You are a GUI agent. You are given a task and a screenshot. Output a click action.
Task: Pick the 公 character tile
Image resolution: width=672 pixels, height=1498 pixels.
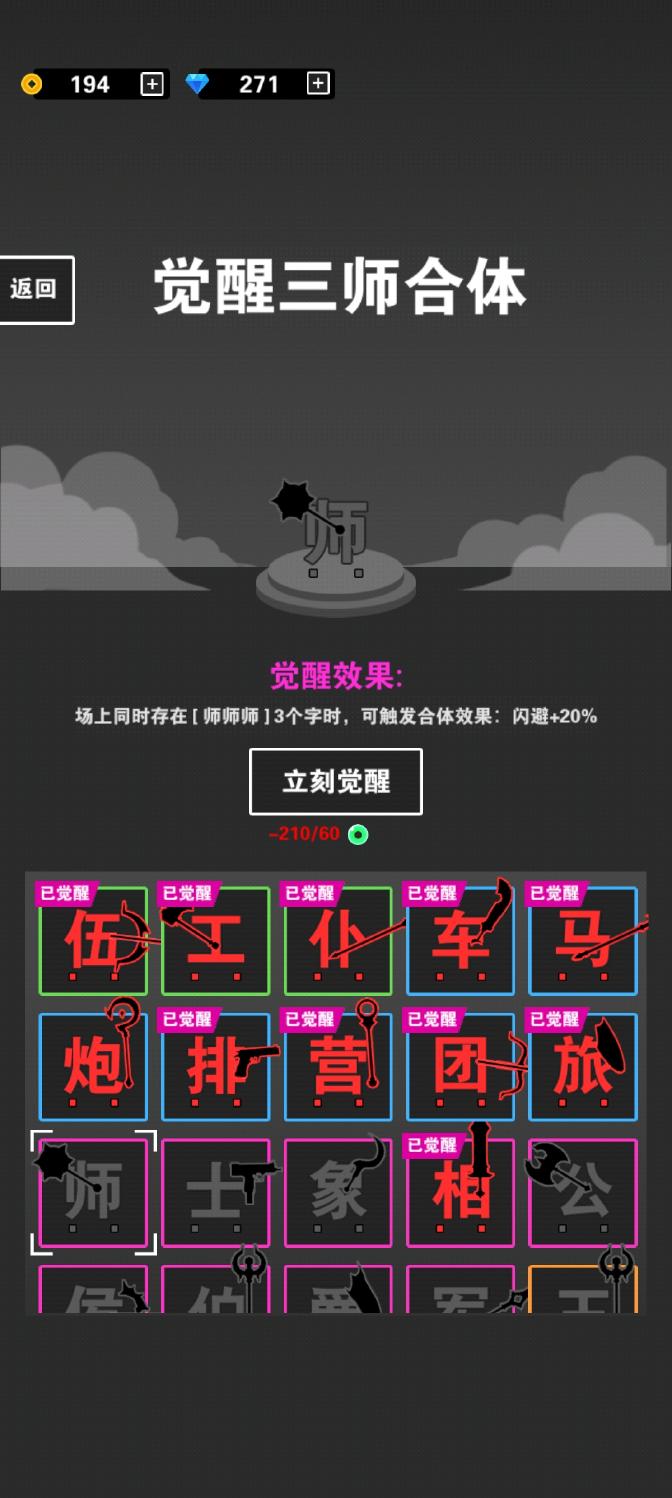click(x=583, y=1192)
